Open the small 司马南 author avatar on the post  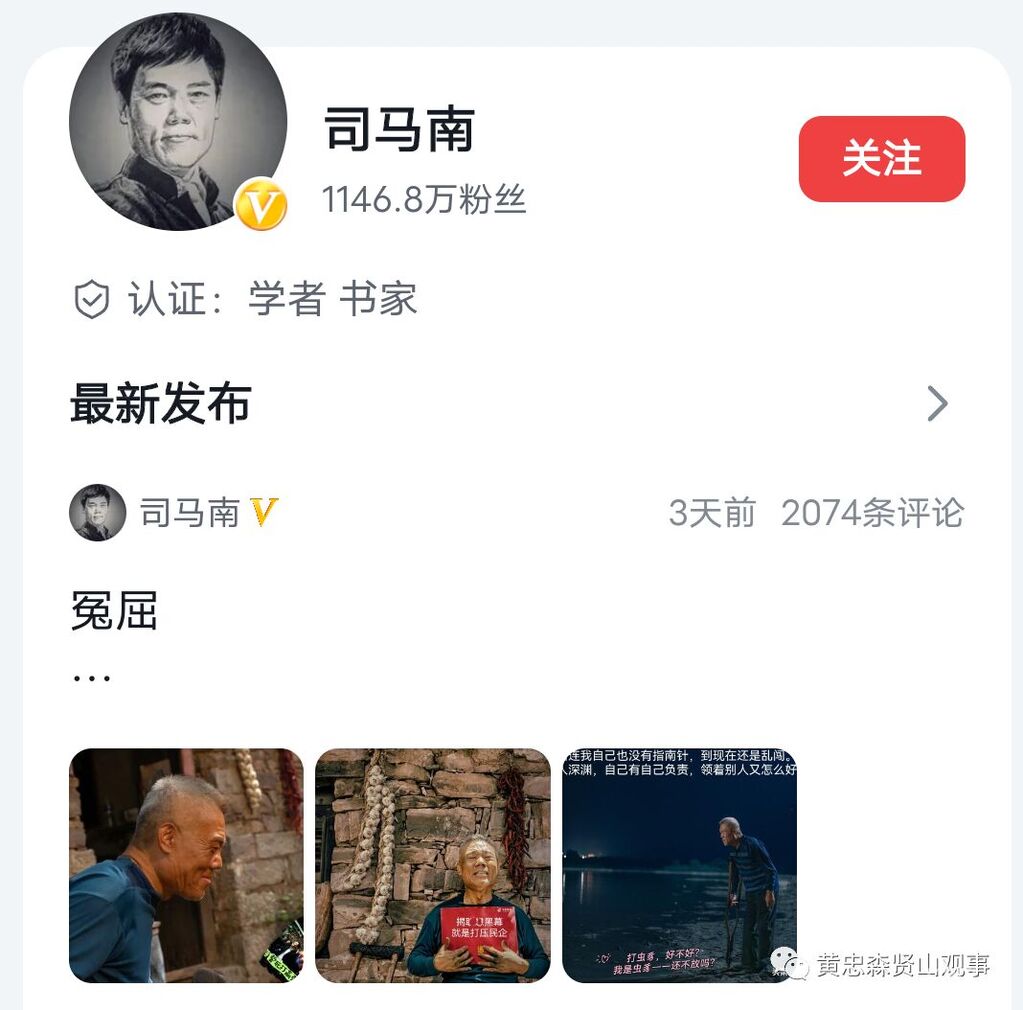97,513
